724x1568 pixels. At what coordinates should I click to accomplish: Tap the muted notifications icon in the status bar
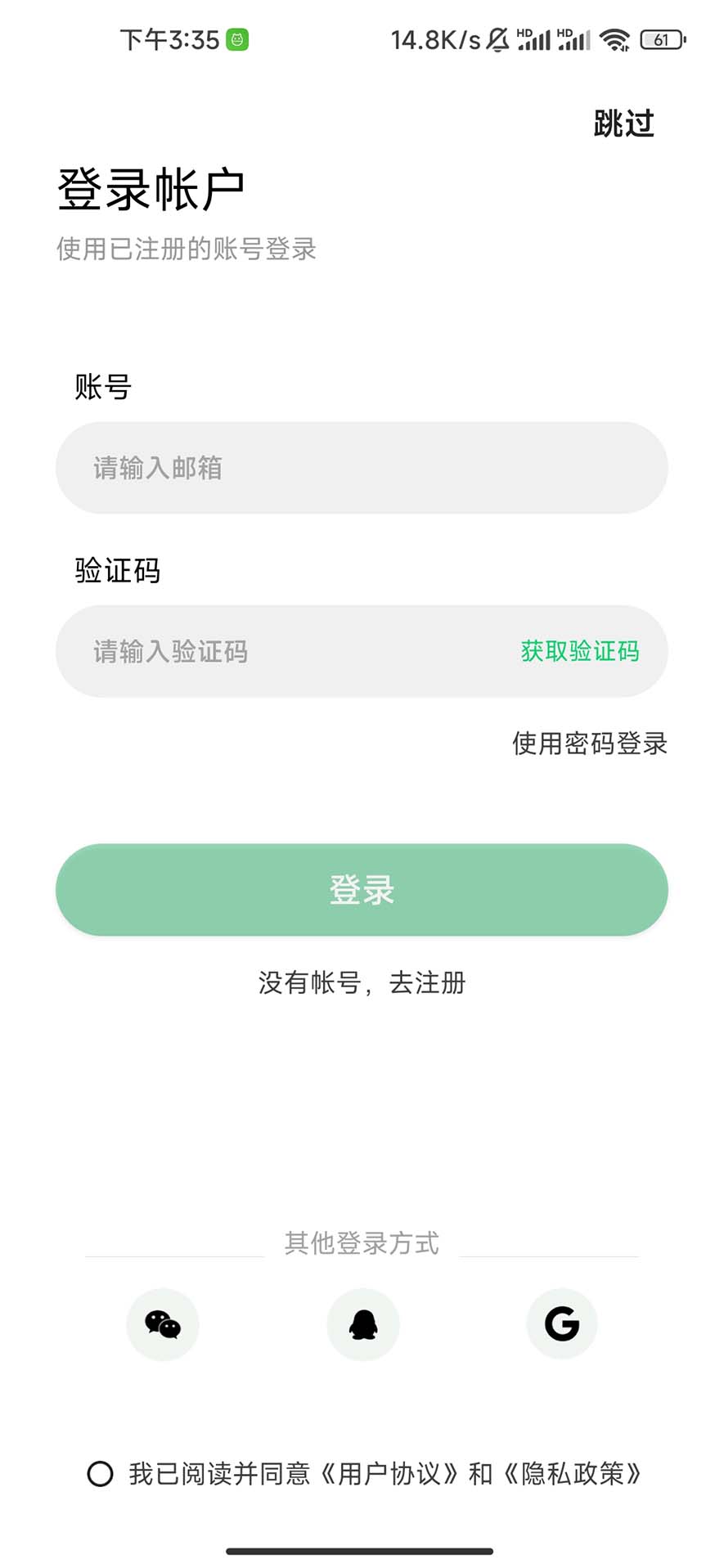[x=499, y=38]
